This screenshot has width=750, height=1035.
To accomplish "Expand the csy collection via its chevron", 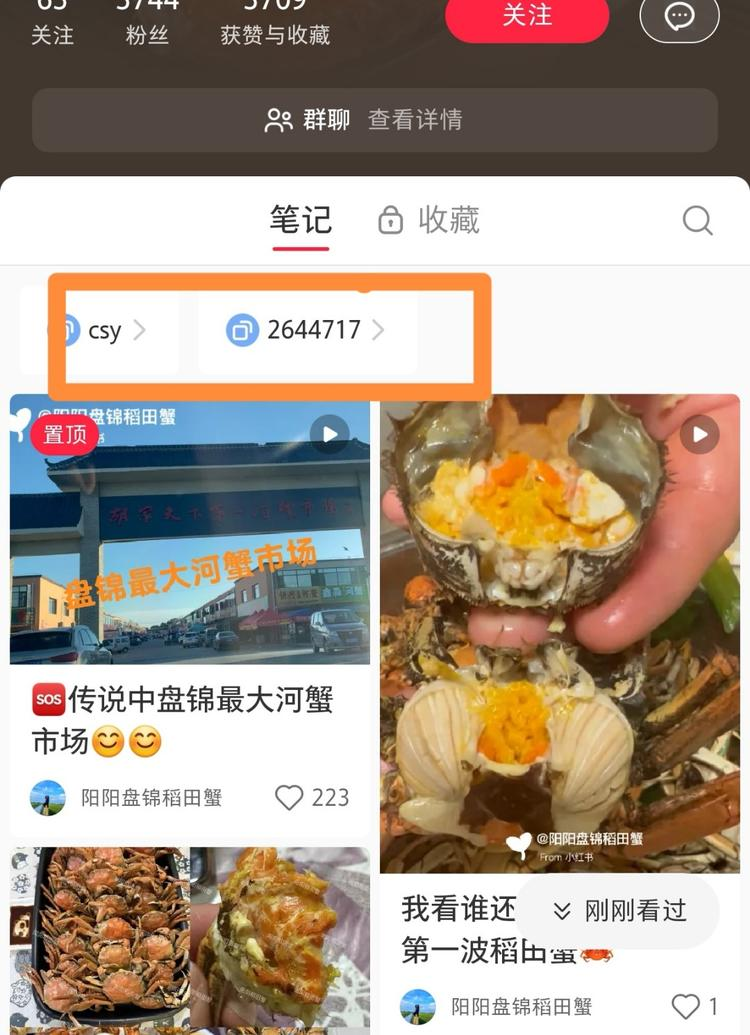I will click(141, 330).
